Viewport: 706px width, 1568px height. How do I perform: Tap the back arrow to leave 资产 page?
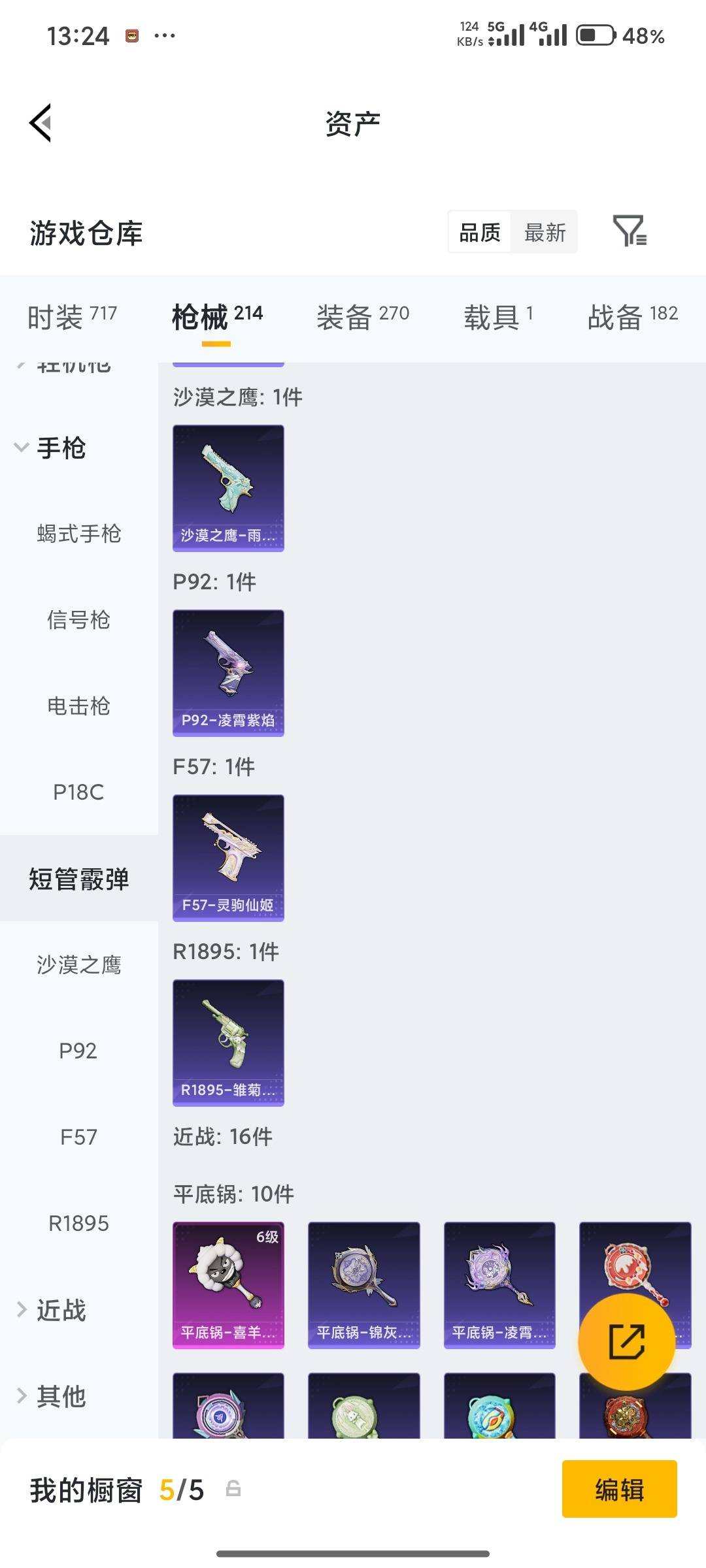pyautogui.click(x=41, y=123)
